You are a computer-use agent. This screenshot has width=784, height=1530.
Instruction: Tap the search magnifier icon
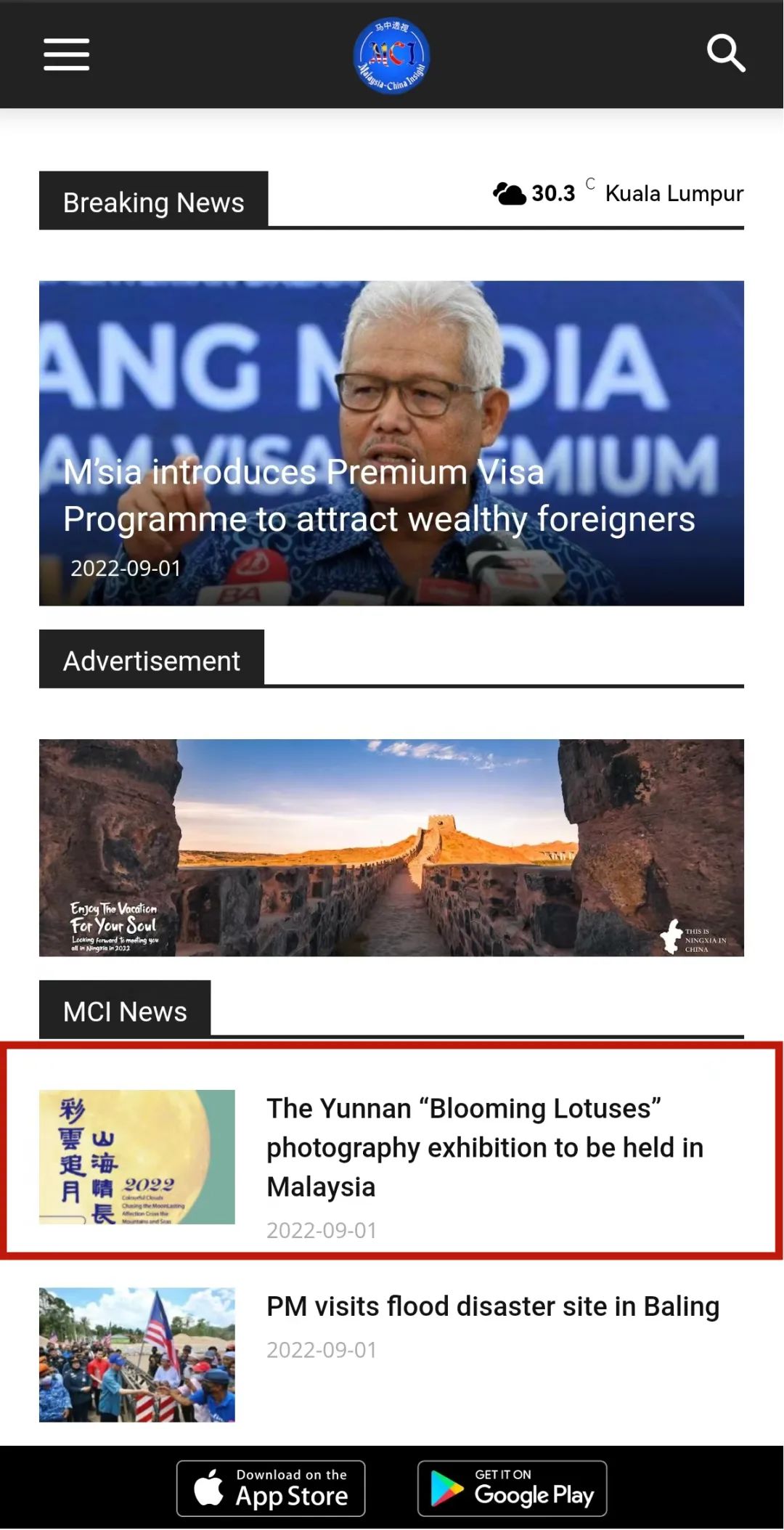tap(726, 53)
